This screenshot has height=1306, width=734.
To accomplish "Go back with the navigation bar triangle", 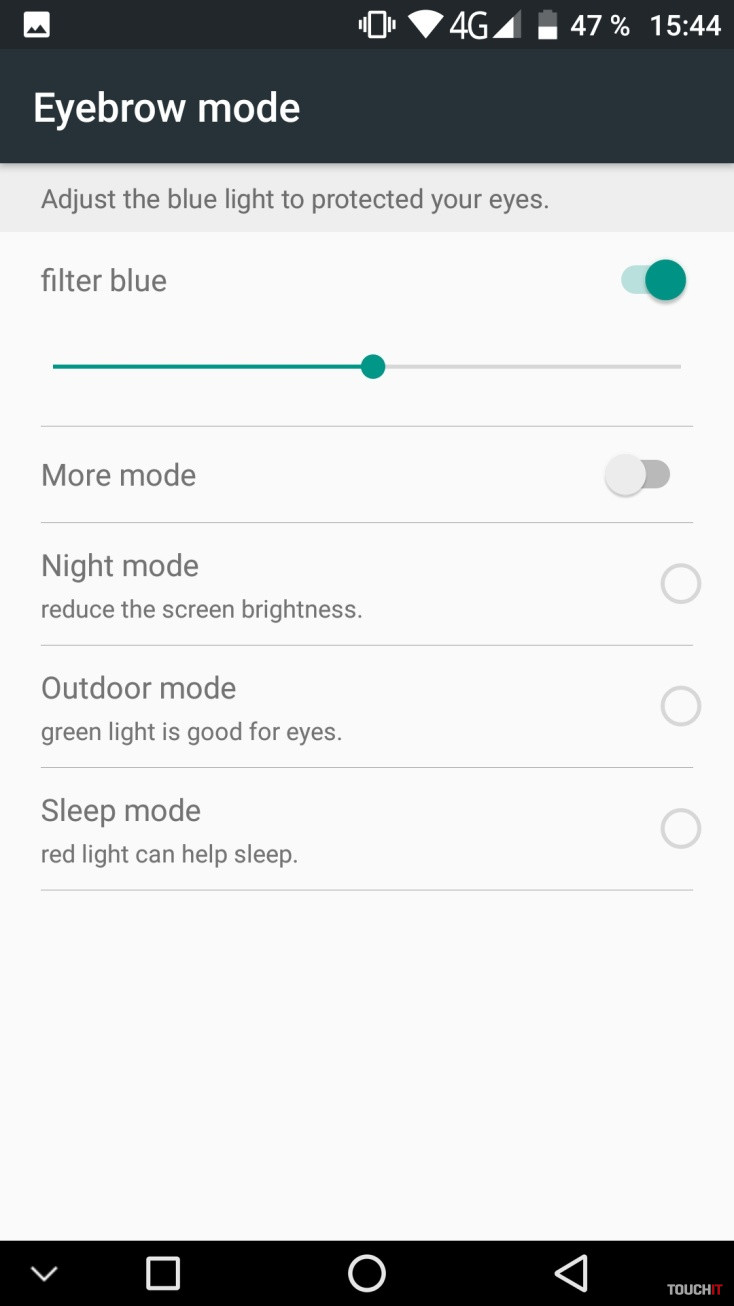I will pos(571,1273).
